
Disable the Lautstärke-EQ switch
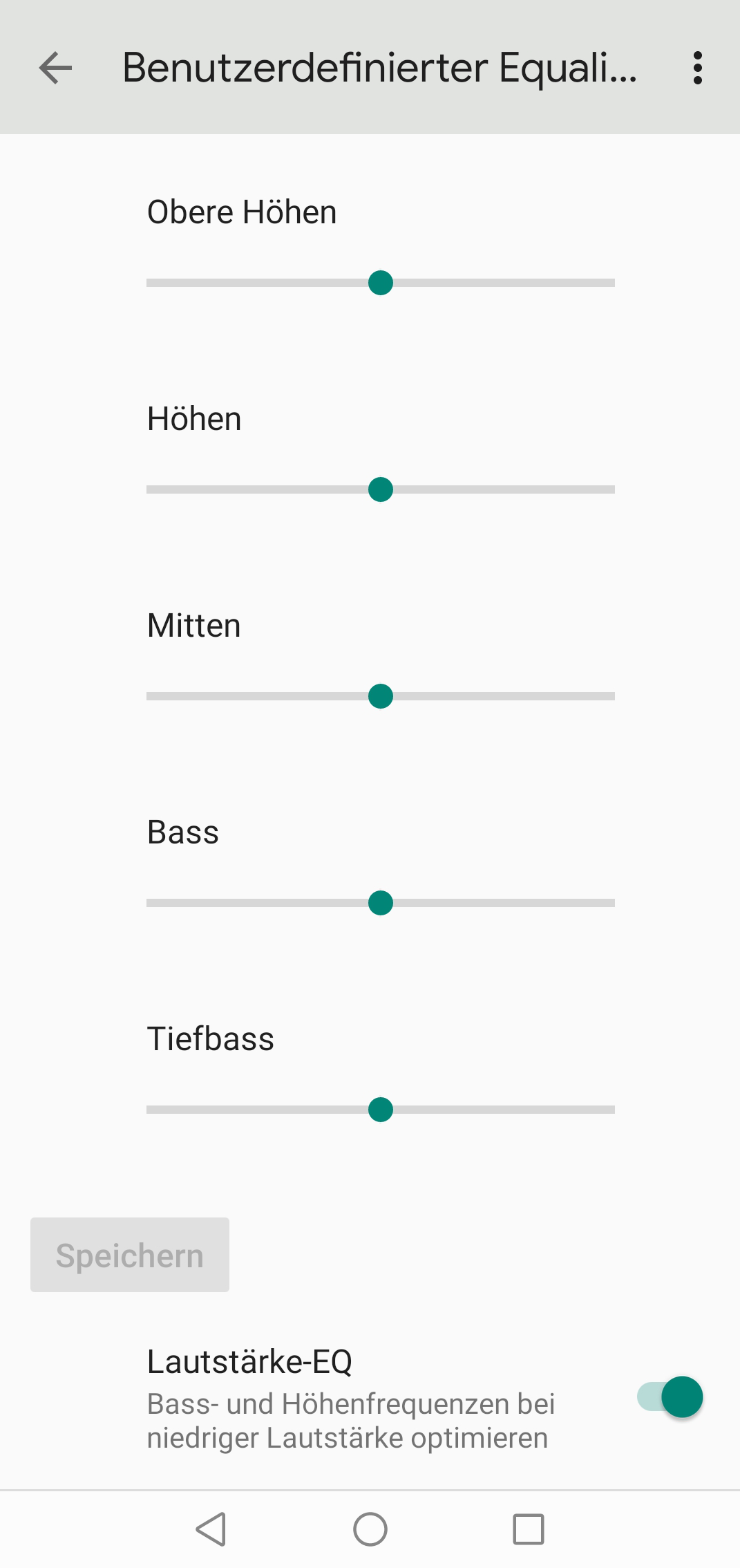tap(670, 1397)
